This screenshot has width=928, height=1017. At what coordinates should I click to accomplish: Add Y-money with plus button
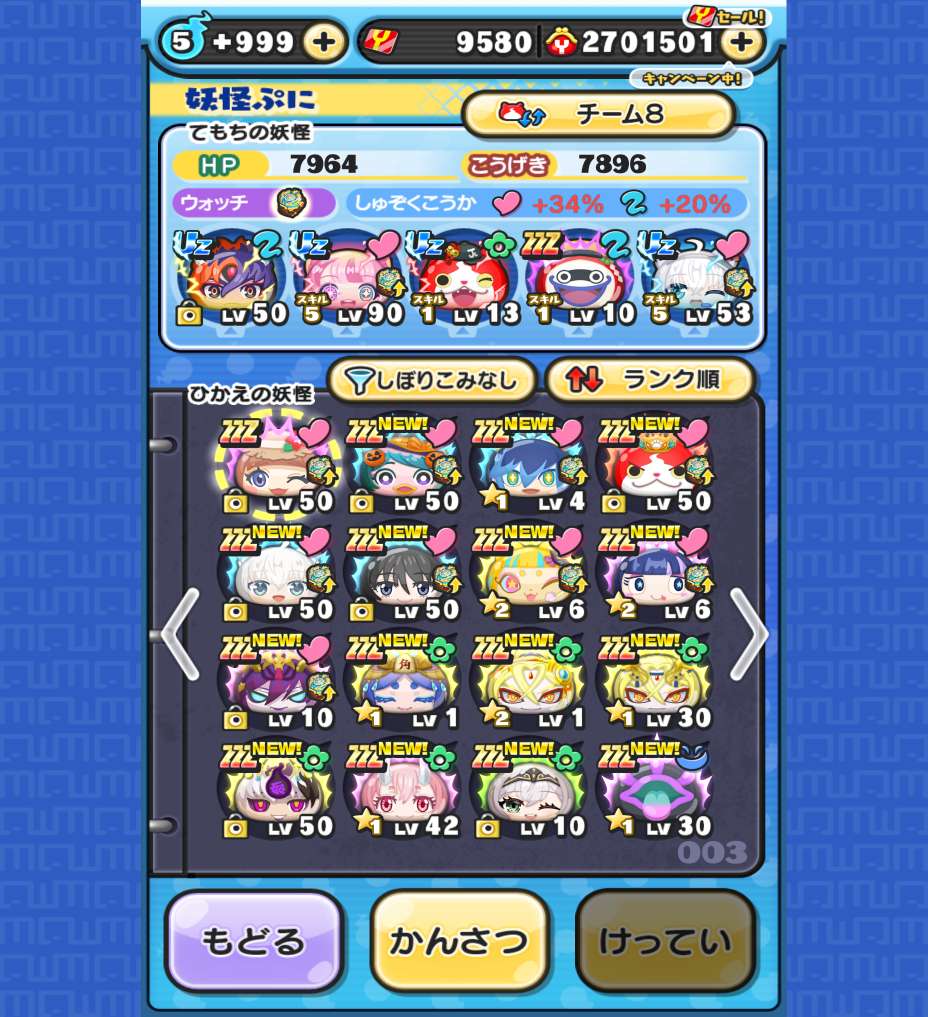coord(741,42)
